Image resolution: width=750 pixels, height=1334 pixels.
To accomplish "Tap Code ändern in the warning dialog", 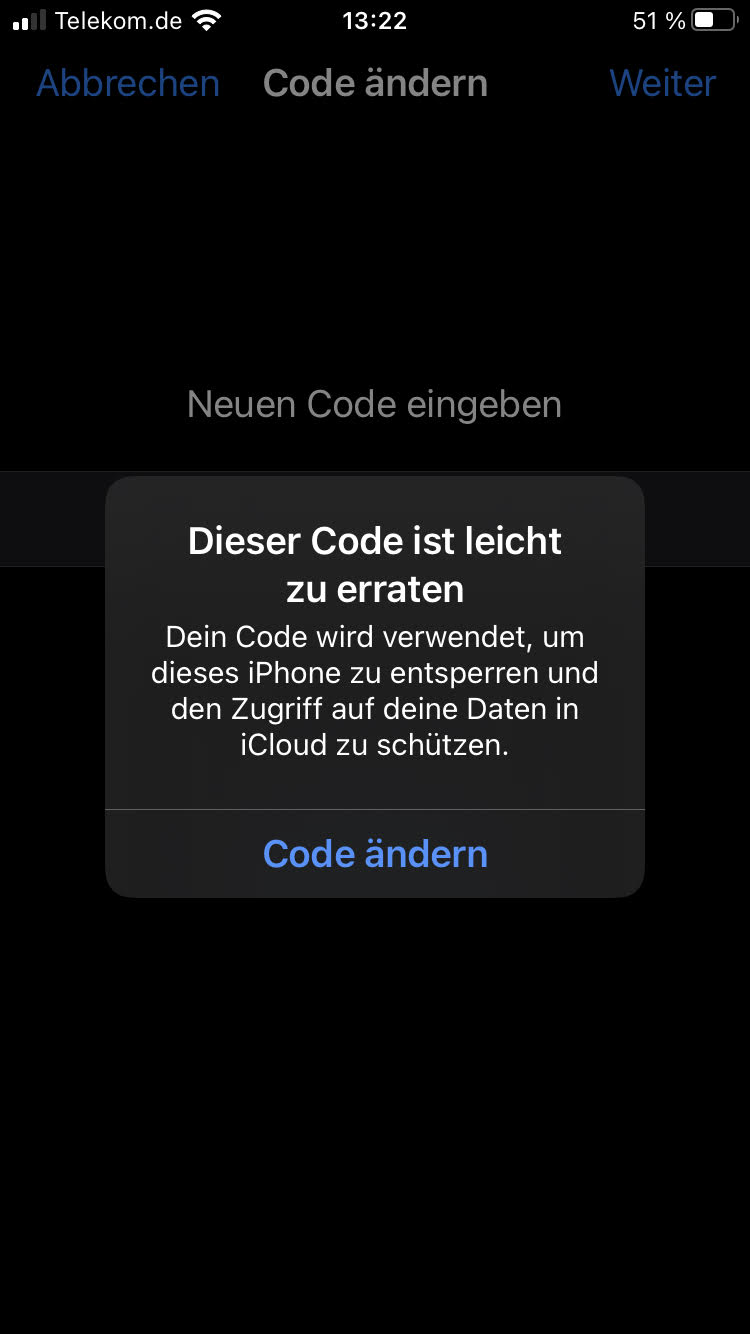I will pyautogui.click(x=375, y=854).
